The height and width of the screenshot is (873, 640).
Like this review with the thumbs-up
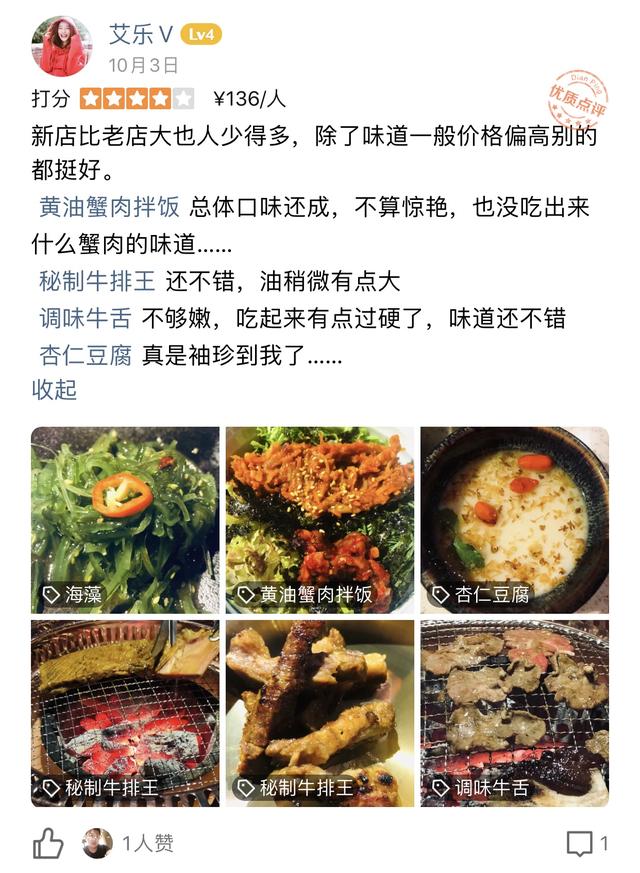pyautogui.click(x=48, y=844)
